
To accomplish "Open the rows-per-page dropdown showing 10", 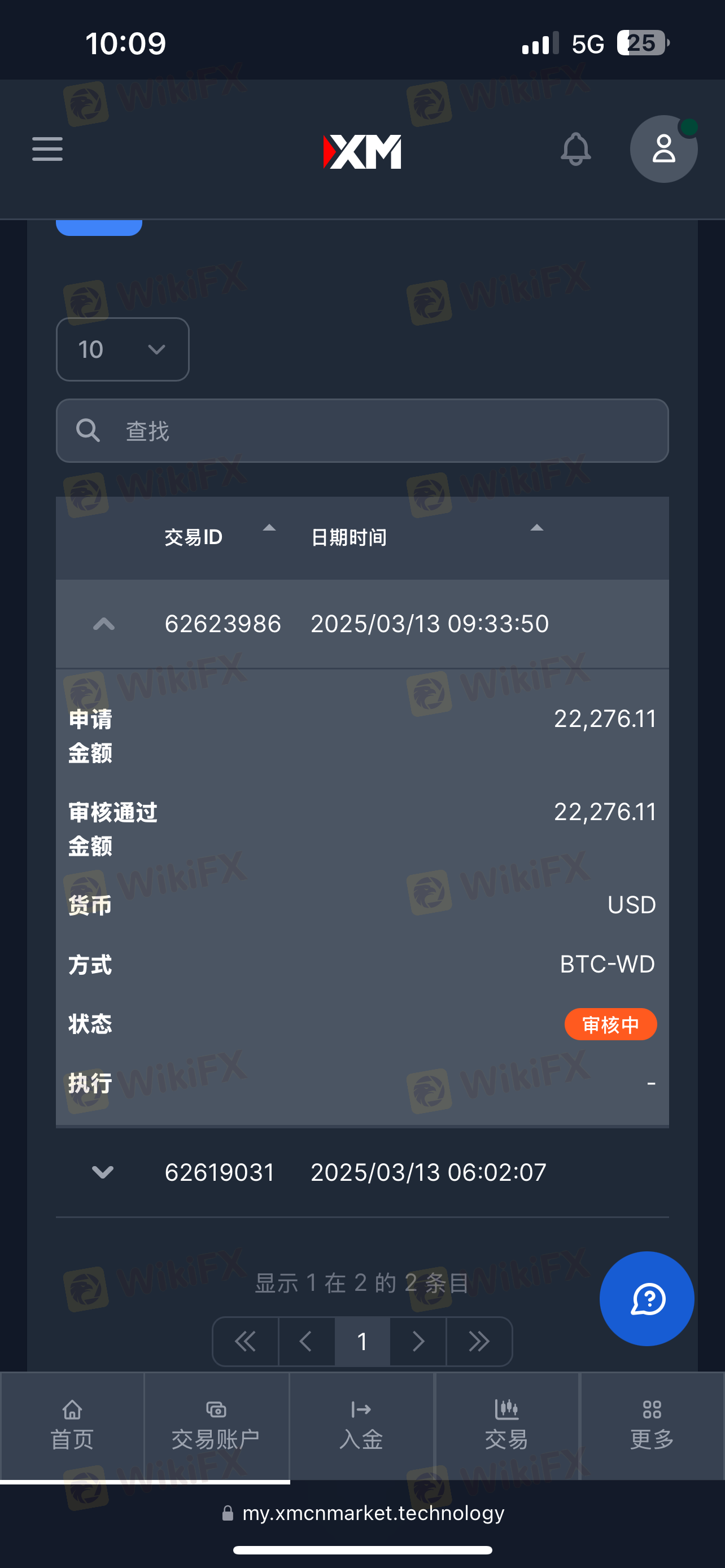I will coord(123,349).
